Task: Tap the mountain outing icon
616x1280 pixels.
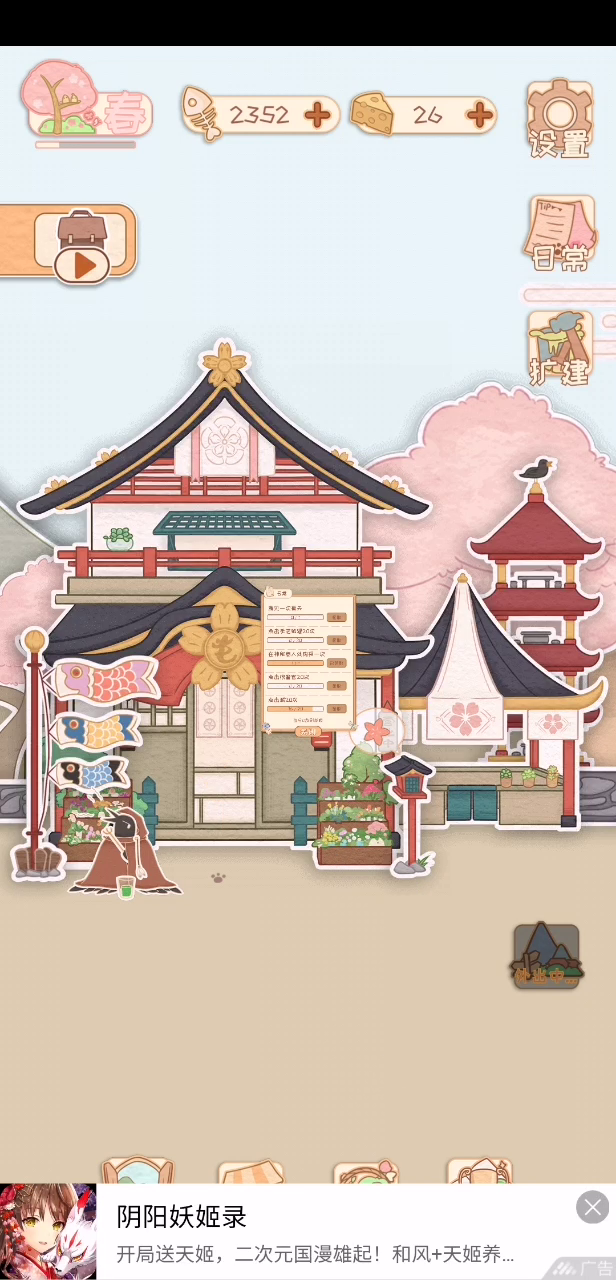Action: click(546, 957)
